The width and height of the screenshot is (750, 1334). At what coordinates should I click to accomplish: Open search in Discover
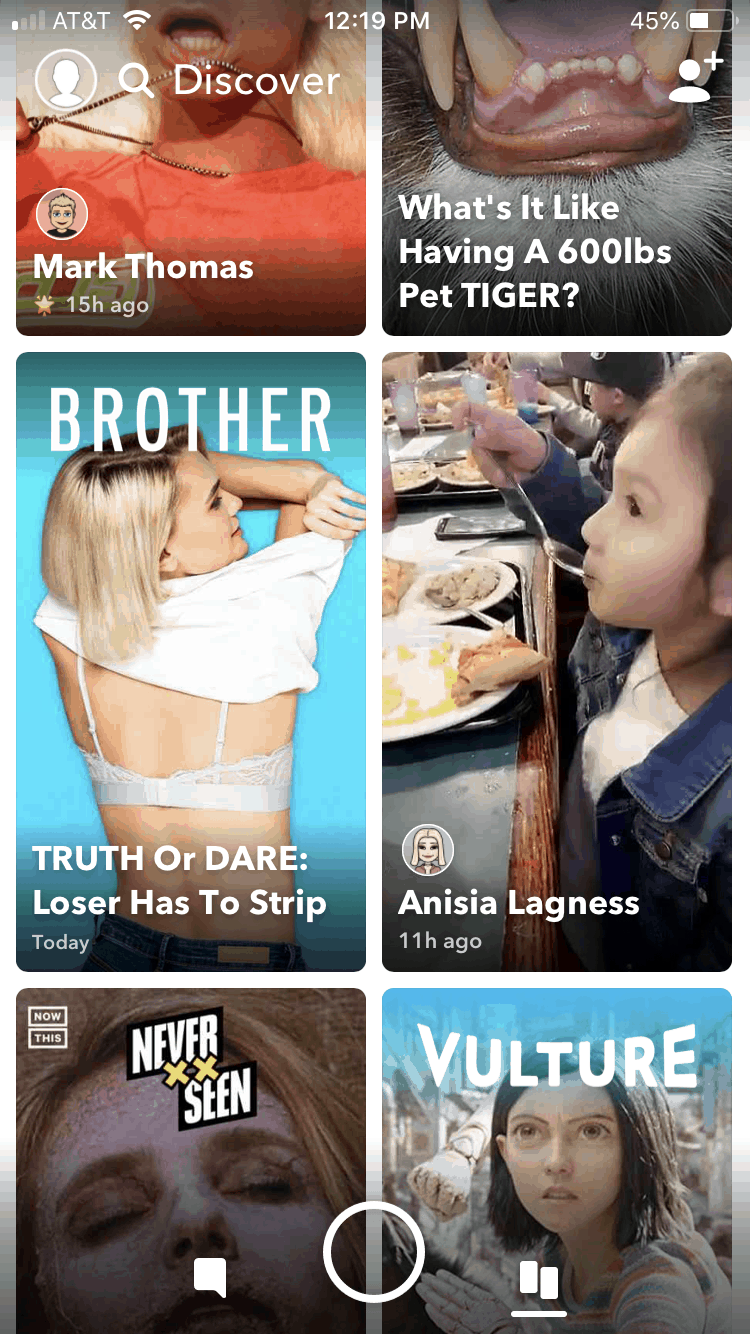pyautogui.click(x=136, y=81)
